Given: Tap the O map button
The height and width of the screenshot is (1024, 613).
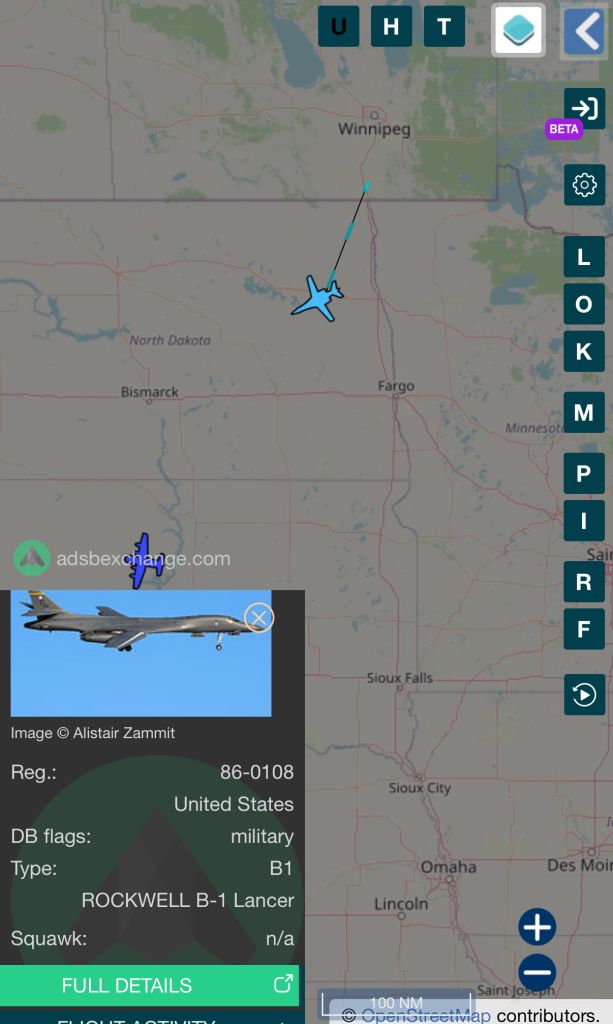Looking at the screenshot, I should click(584, 304).
